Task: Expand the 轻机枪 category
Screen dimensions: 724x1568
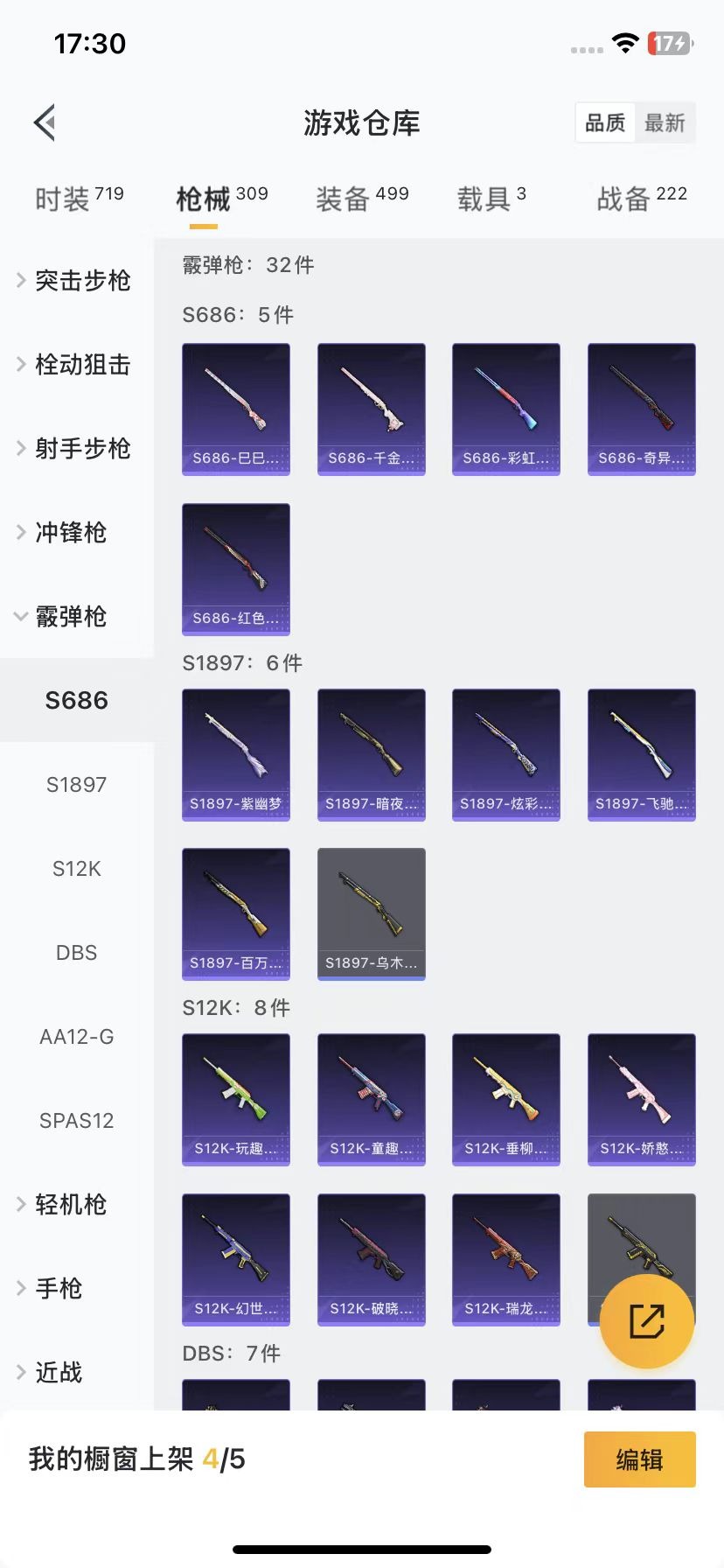Action: point(70,1204)
